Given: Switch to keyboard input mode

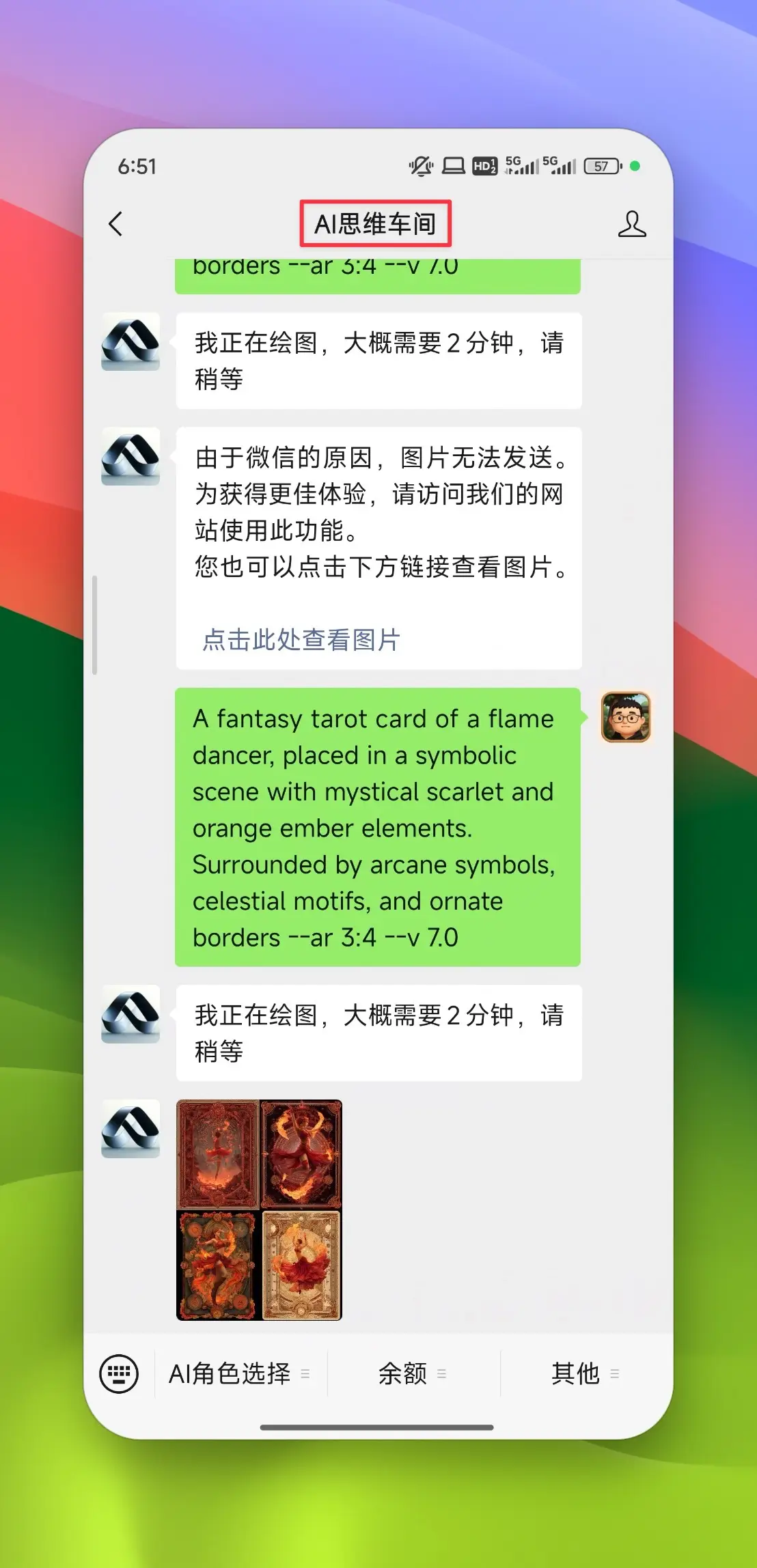Looking at the screenshot, I should [119, 1373].
